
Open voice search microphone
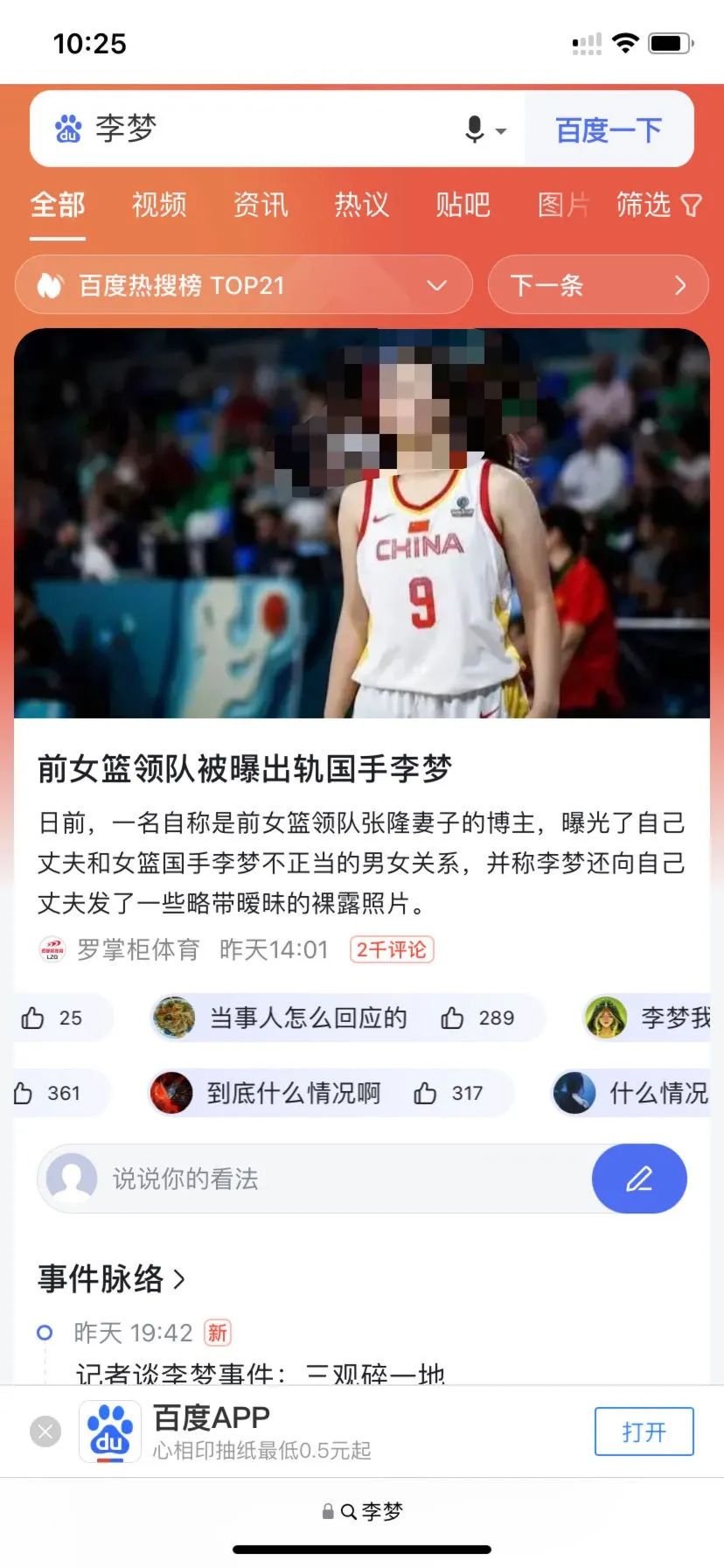pyautogui.click(x=475, y=129)
